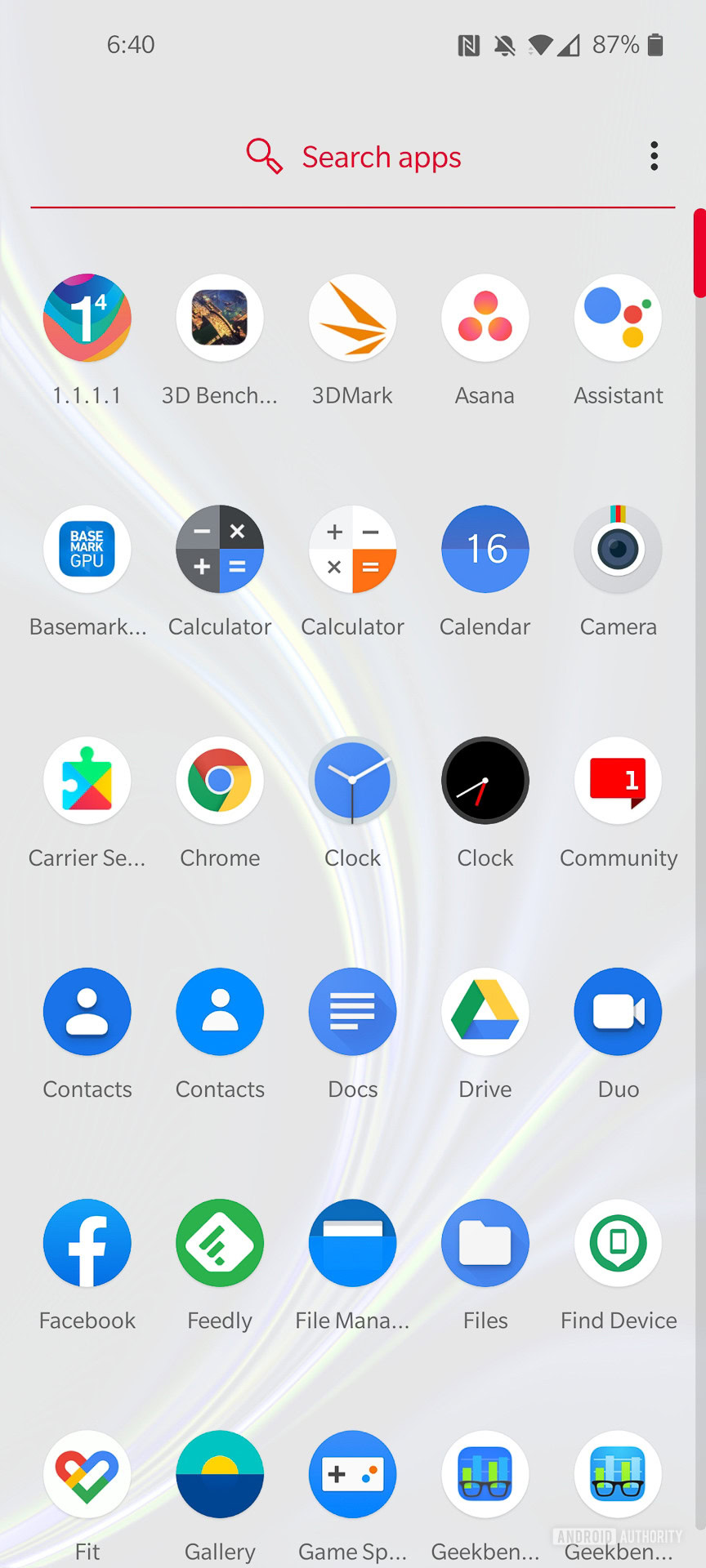The height and width of the screenshot is (1568, 706).
Task: Open Facebook app
Action: [87, 1242]
